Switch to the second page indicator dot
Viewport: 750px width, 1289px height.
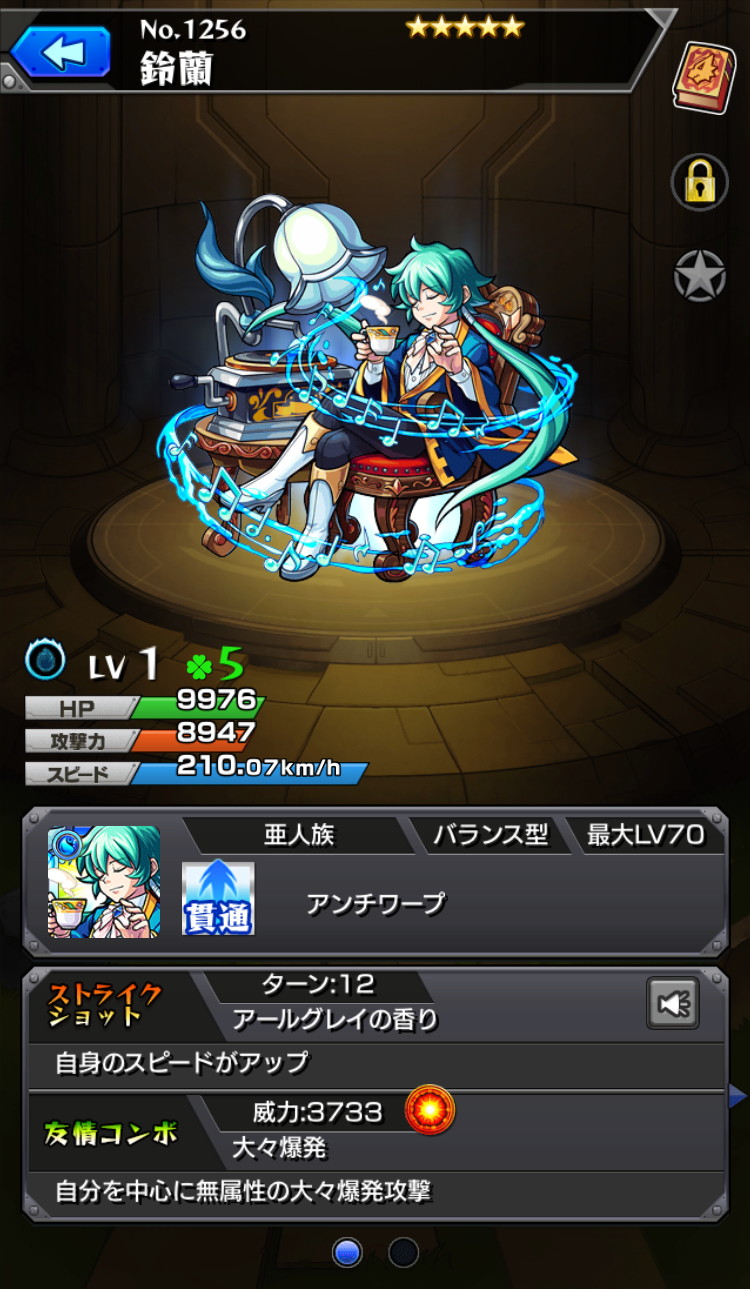click(x=403, y=1252)
